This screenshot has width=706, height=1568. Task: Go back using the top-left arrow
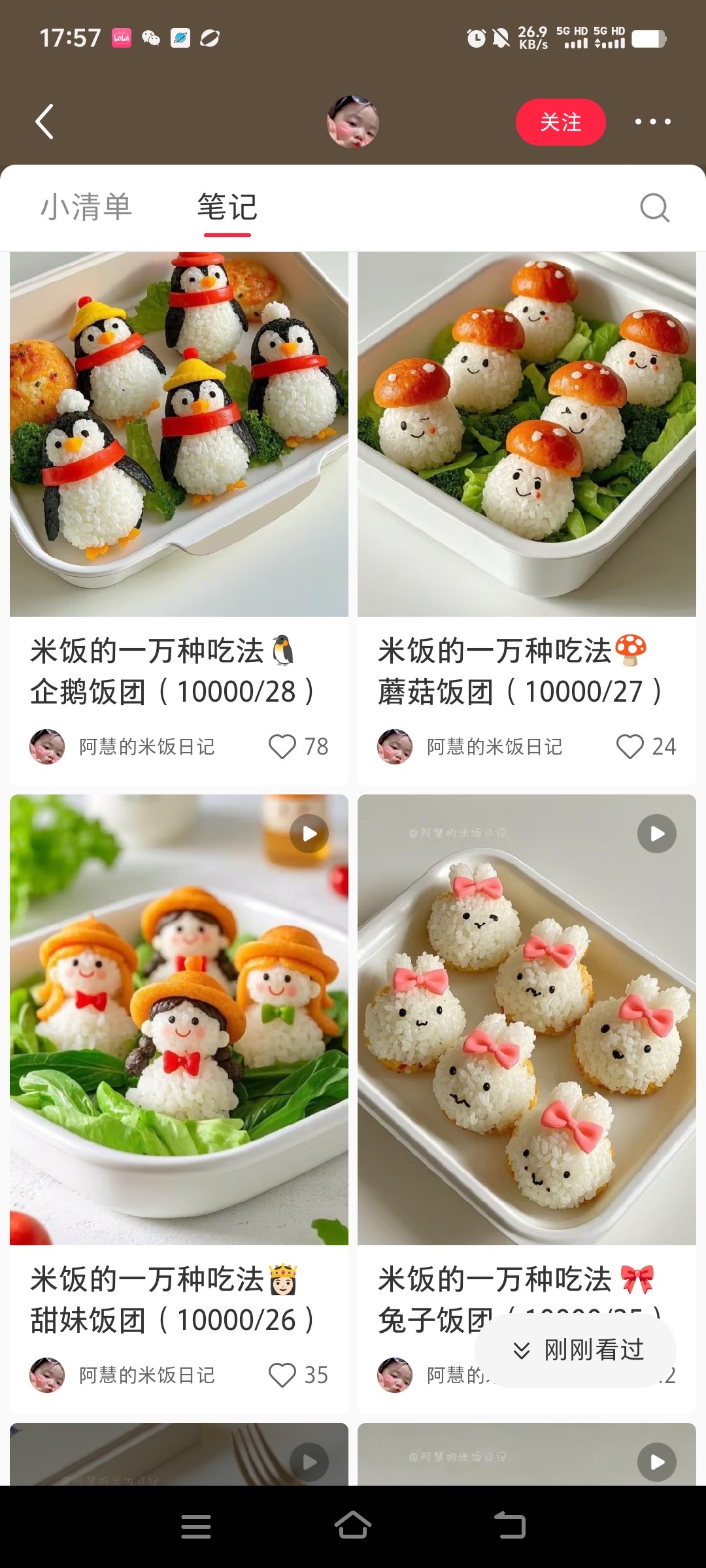(x=44, y=122)
